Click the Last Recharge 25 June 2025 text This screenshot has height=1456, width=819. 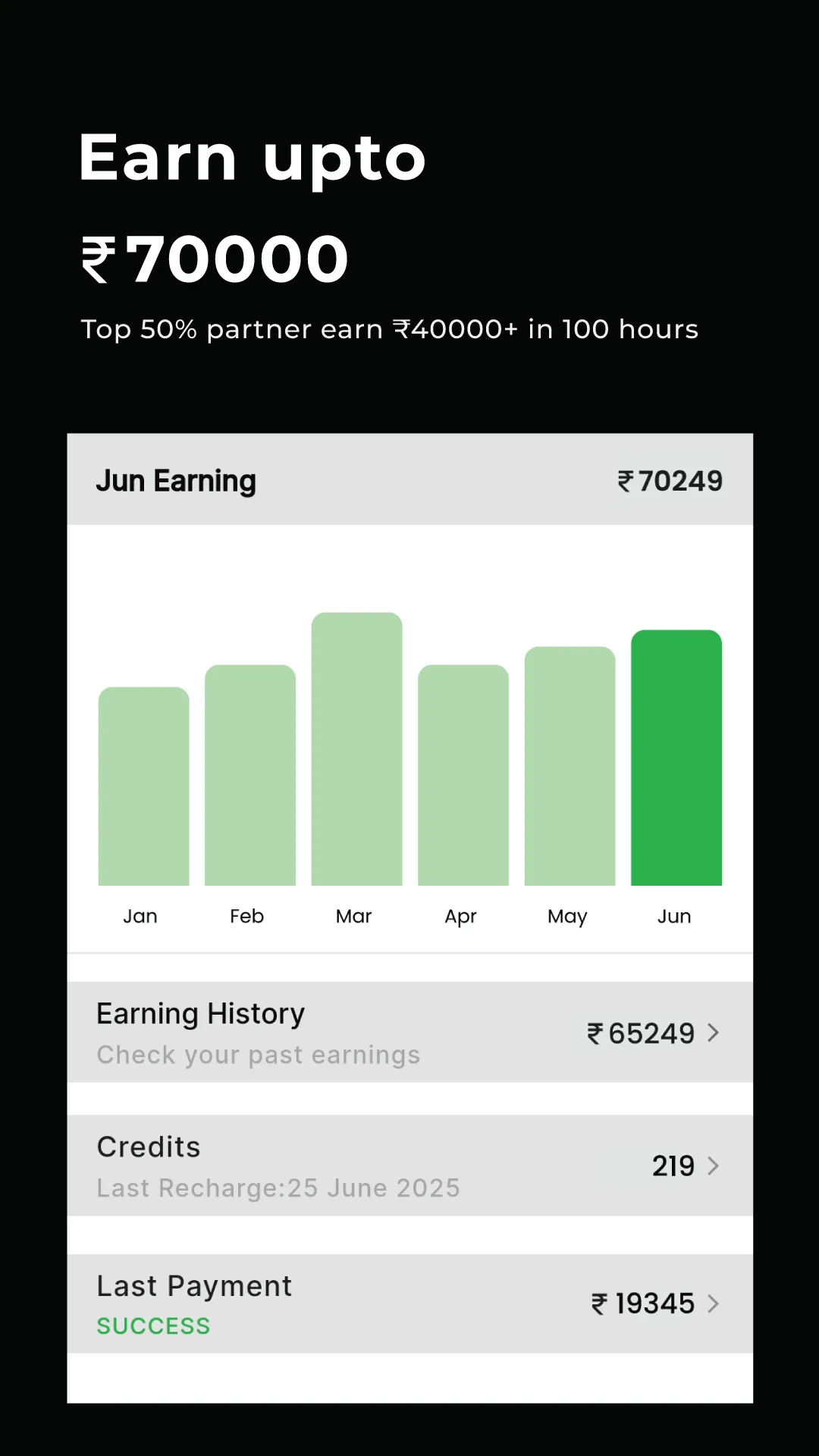tap(278, 1188)
